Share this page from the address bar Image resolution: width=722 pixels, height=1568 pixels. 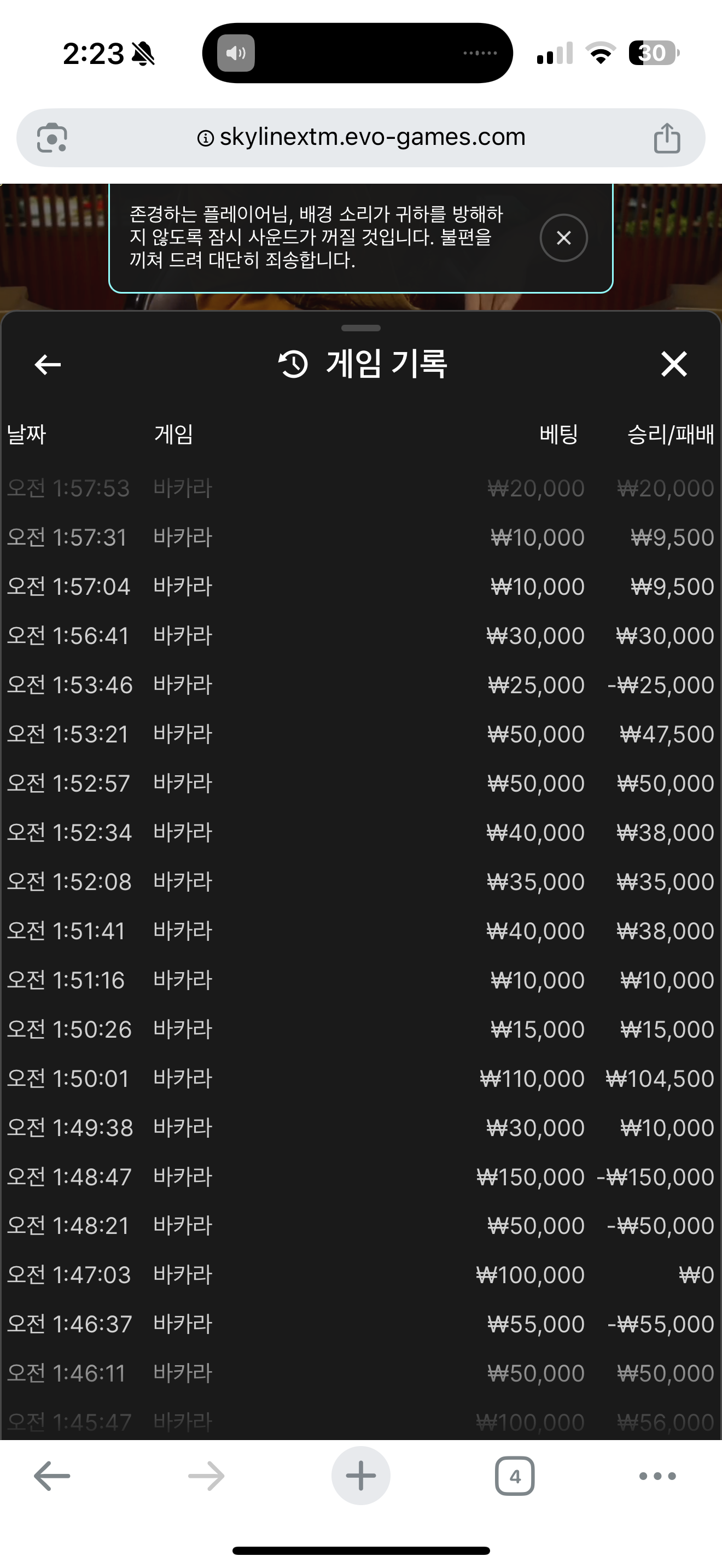pyautogui.click(x=667, y=138)
